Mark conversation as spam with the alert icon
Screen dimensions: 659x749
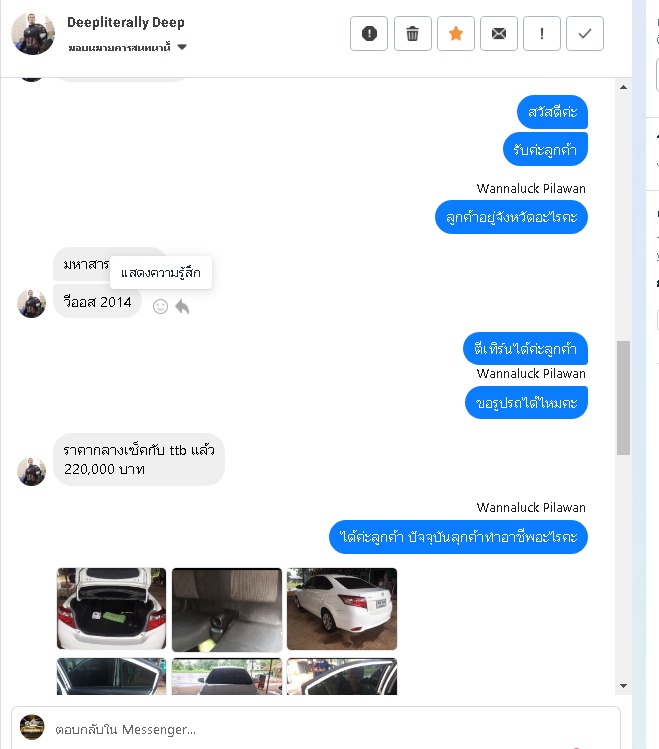(x=369, y=33)
